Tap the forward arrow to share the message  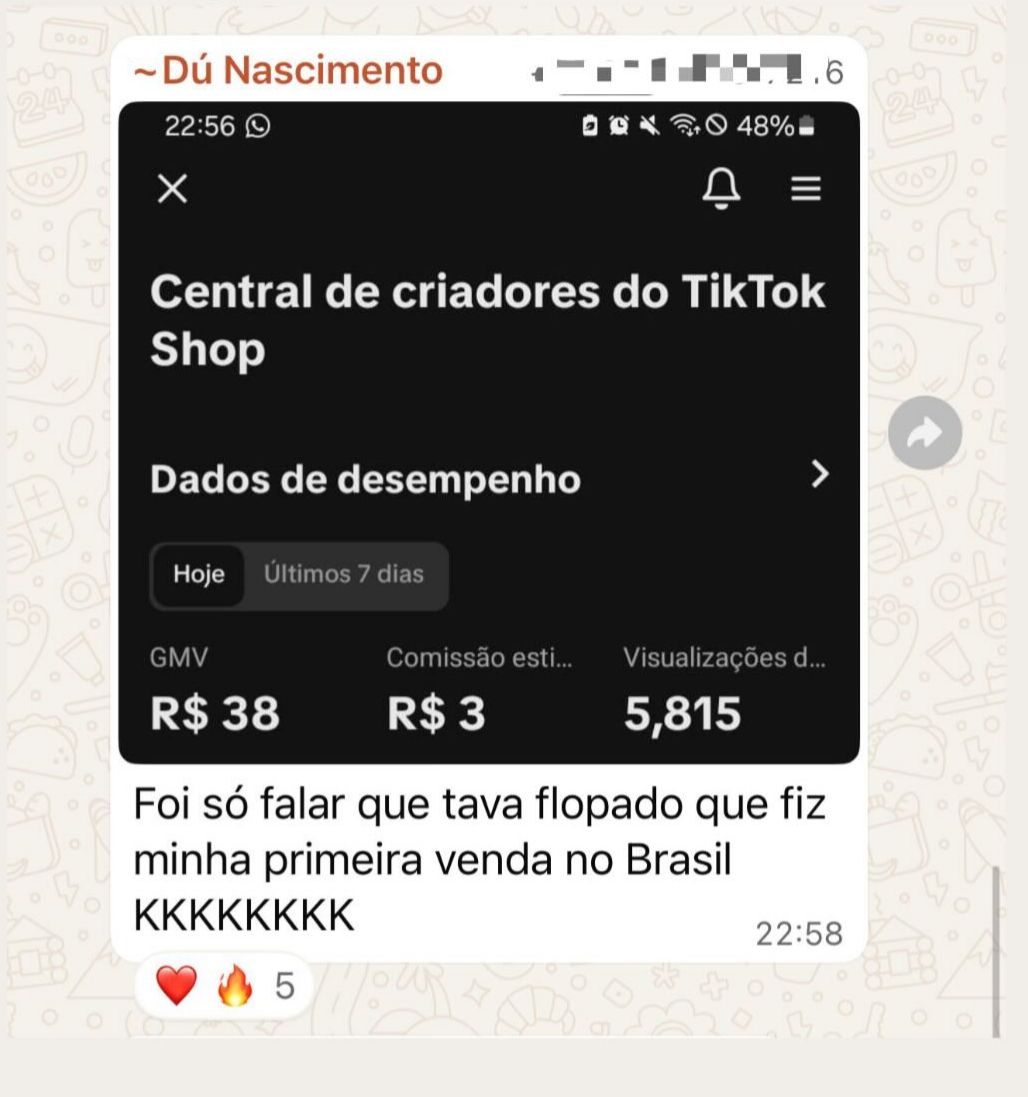coord(925,432)
